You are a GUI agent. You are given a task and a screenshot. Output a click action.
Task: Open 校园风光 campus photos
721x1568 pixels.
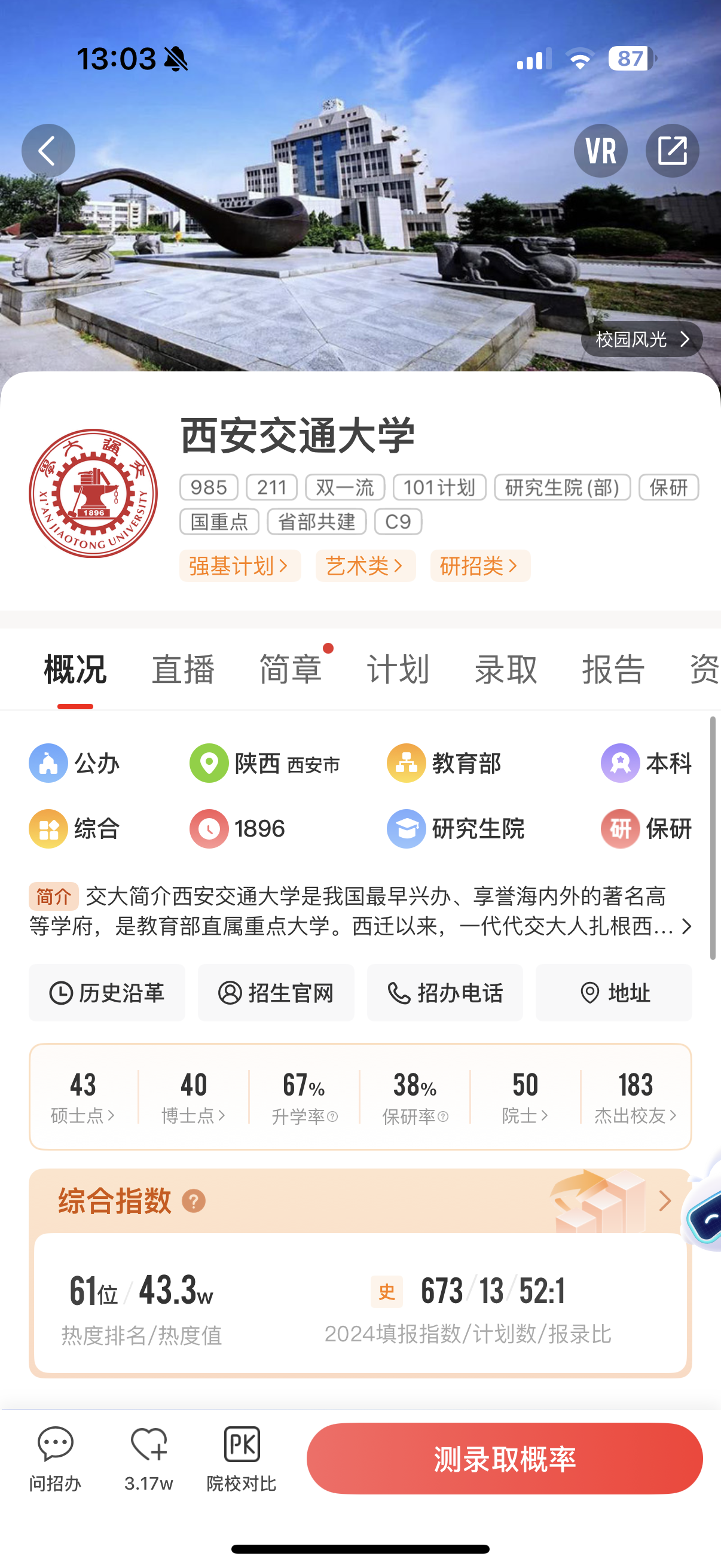pos(641,339)
